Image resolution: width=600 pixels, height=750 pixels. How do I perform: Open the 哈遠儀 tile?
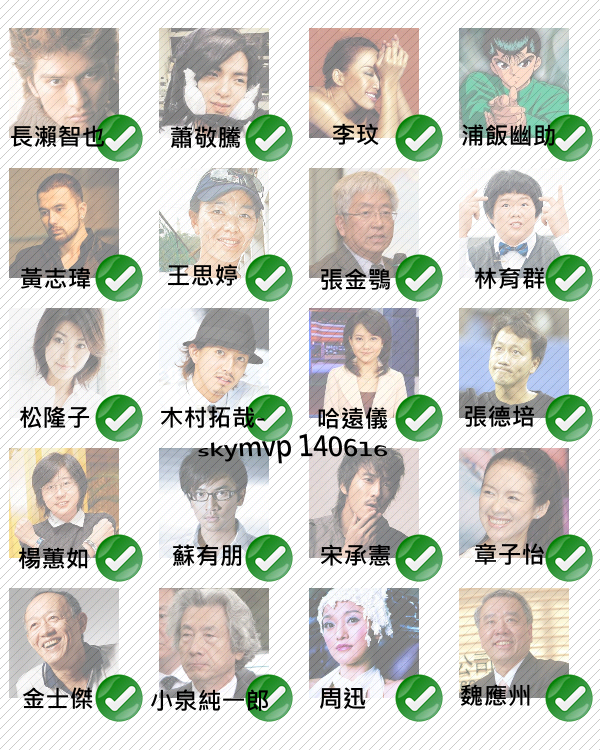pos(364,363)
